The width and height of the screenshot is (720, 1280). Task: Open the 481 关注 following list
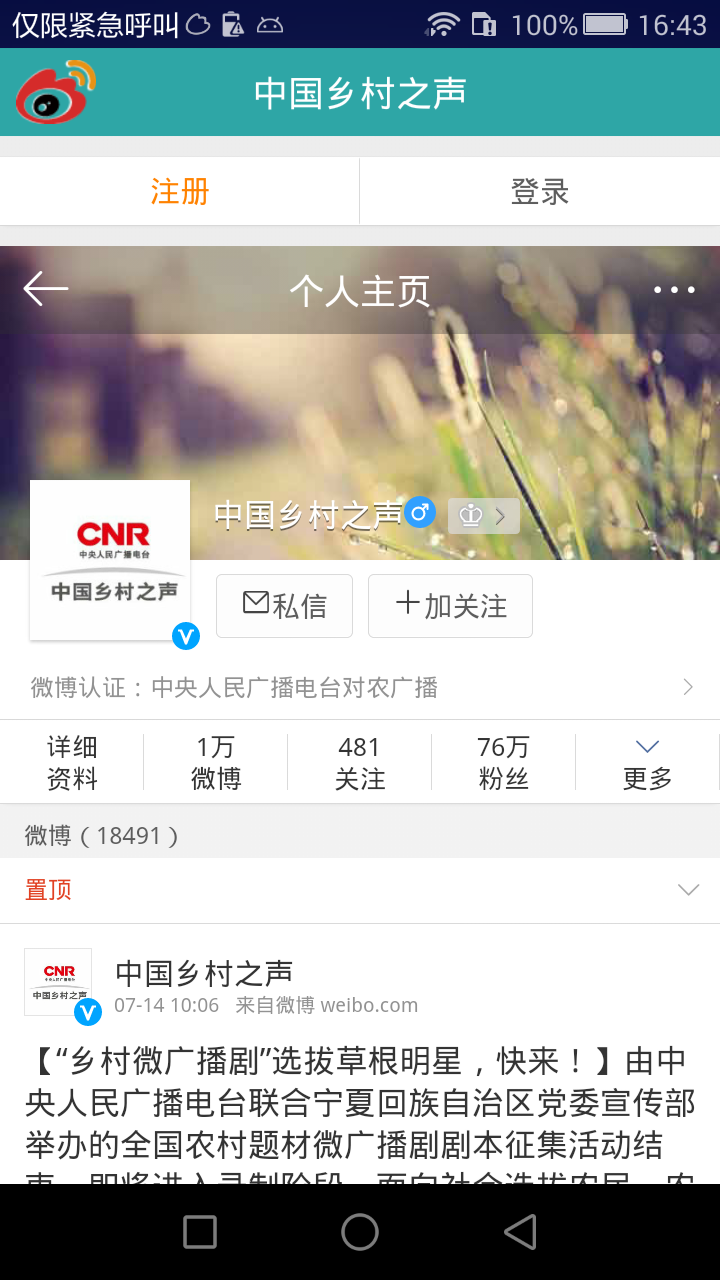[360, 762]
